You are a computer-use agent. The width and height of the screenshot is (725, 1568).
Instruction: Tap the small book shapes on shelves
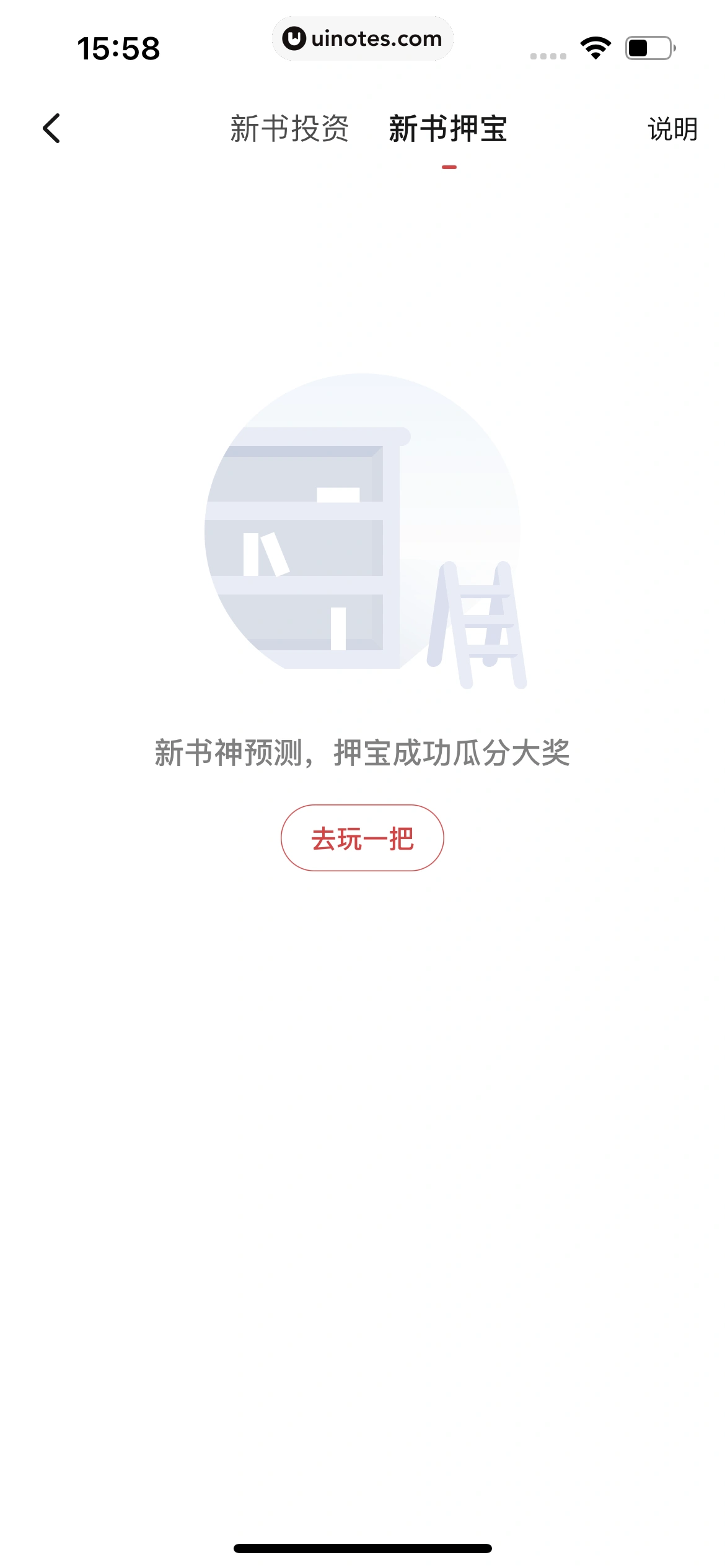266,554
